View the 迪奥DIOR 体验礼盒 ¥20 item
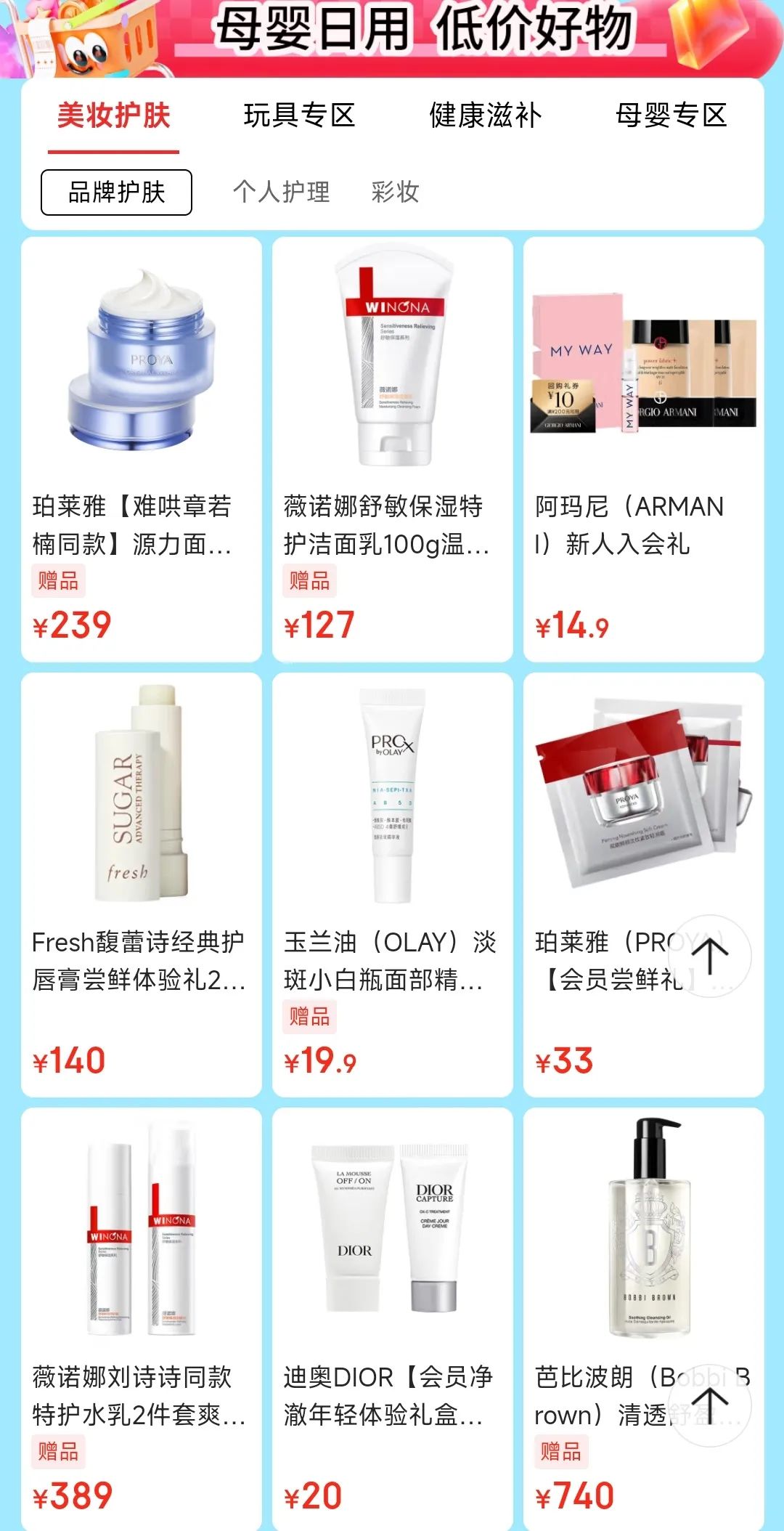This screenshot has width=784, height=1531. point(393,1319)
